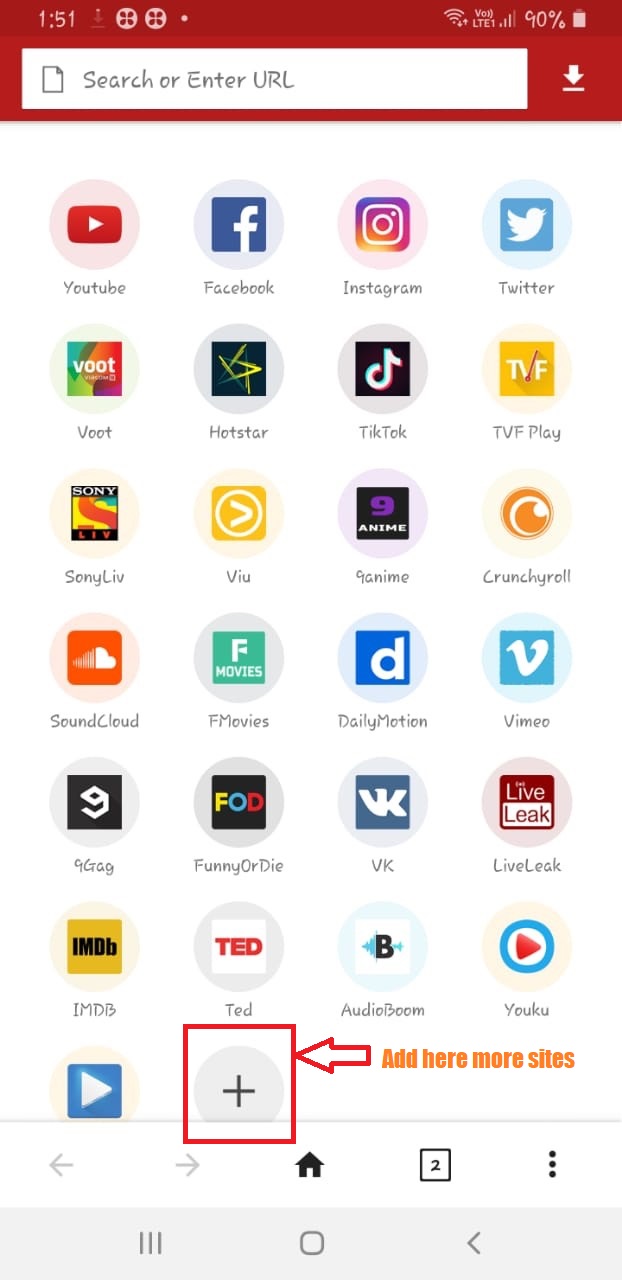This screenshot has width=622, height=1280.
Task: Go back to the previous page
Action: [x=62, y=1165]
